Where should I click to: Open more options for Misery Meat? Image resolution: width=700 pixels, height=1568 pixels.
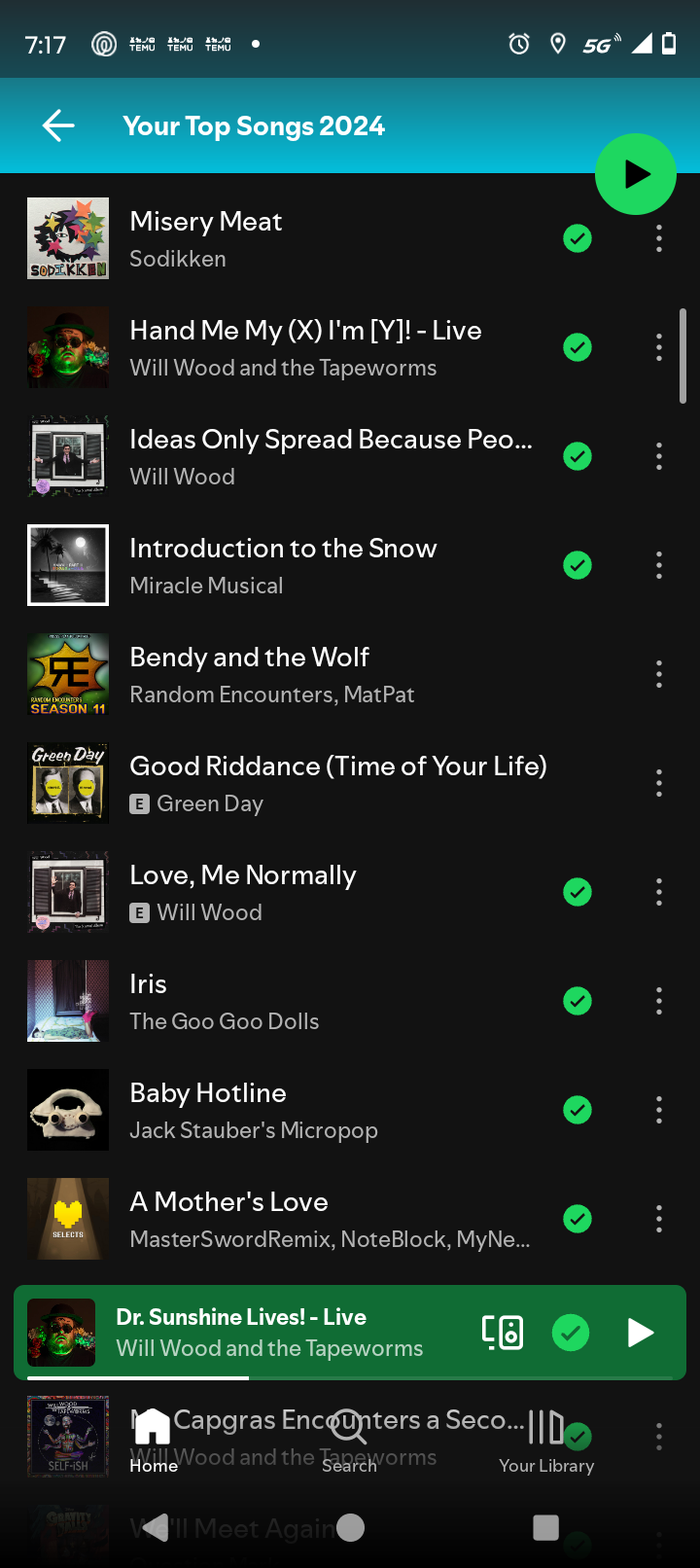pyautogui.click(x=659, y=238)
